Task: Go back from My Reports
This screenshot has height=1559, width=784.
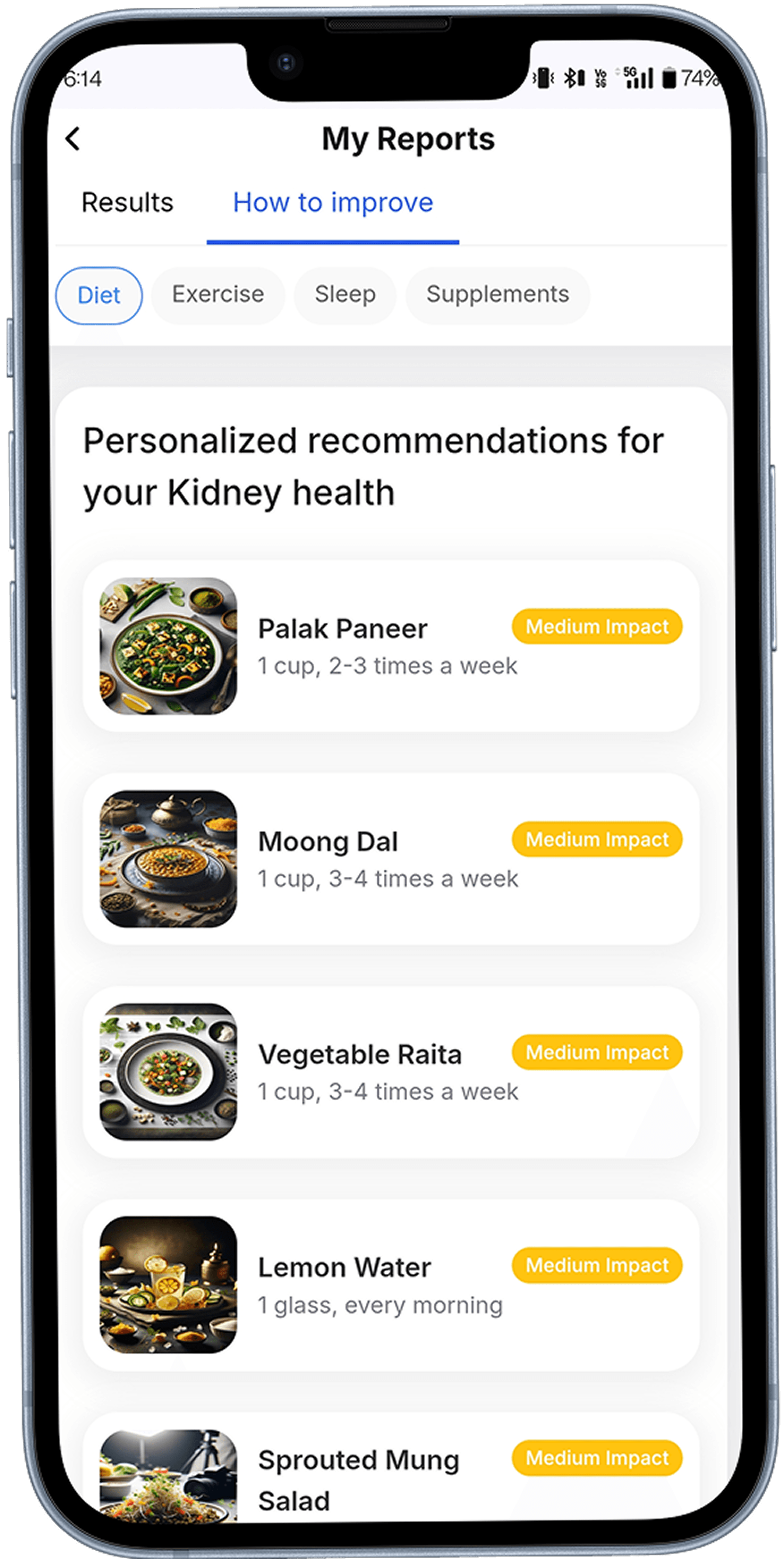Action: tap(73, 138)
